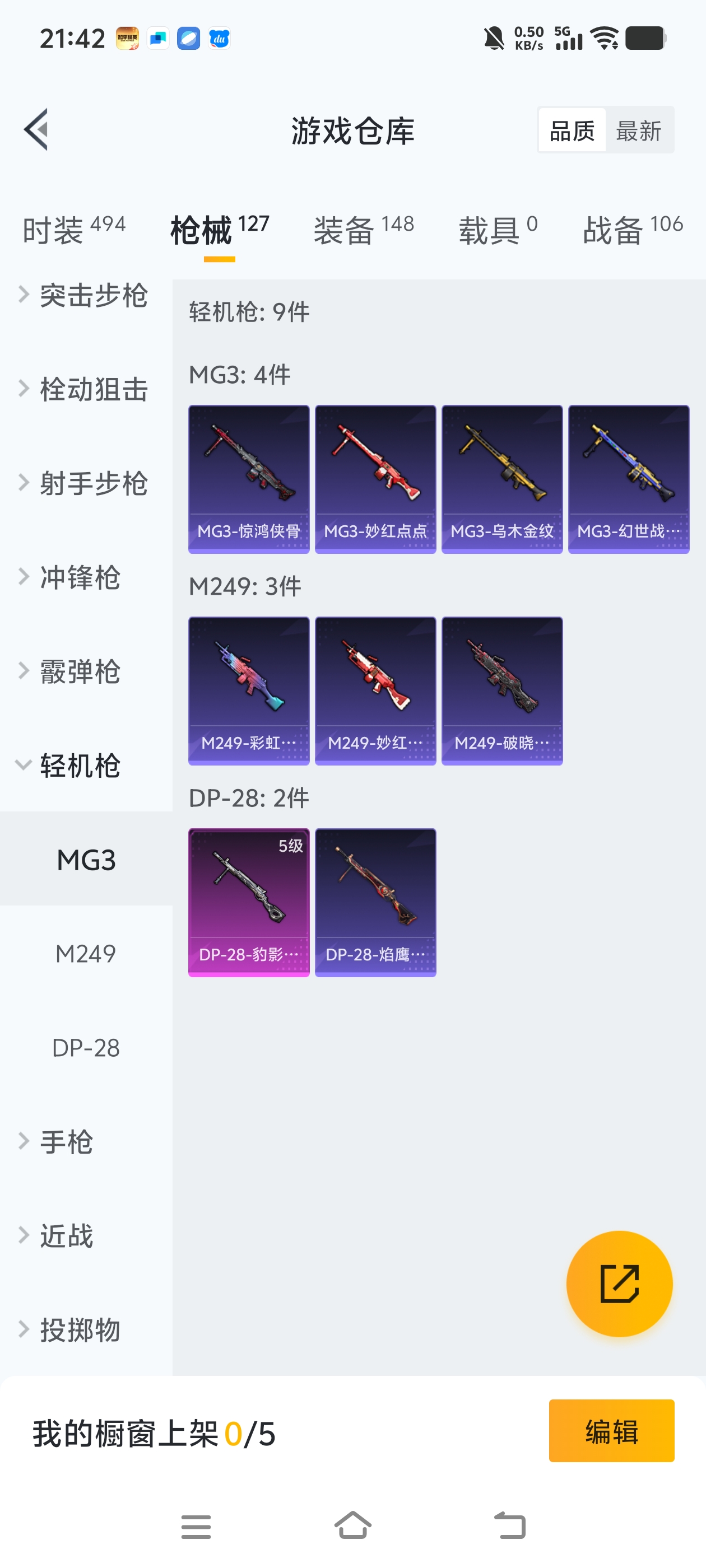Tap the 编辑 button
Image resolution: width=706 pixels, height=1568 pixels.
(611, 1431)
